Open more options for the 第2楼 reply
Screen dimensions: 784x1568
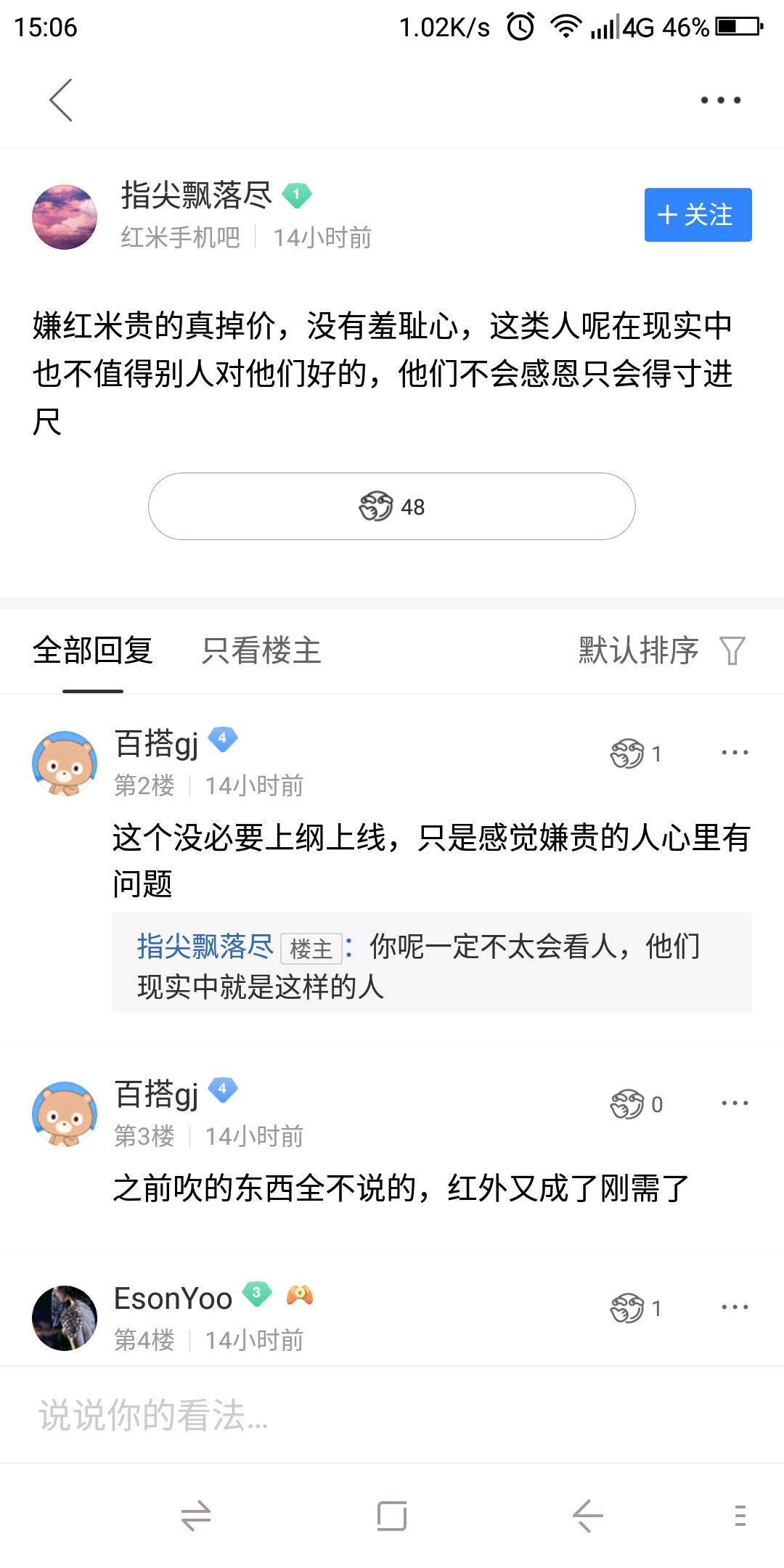pyautogui.click(x=735, y=753)
